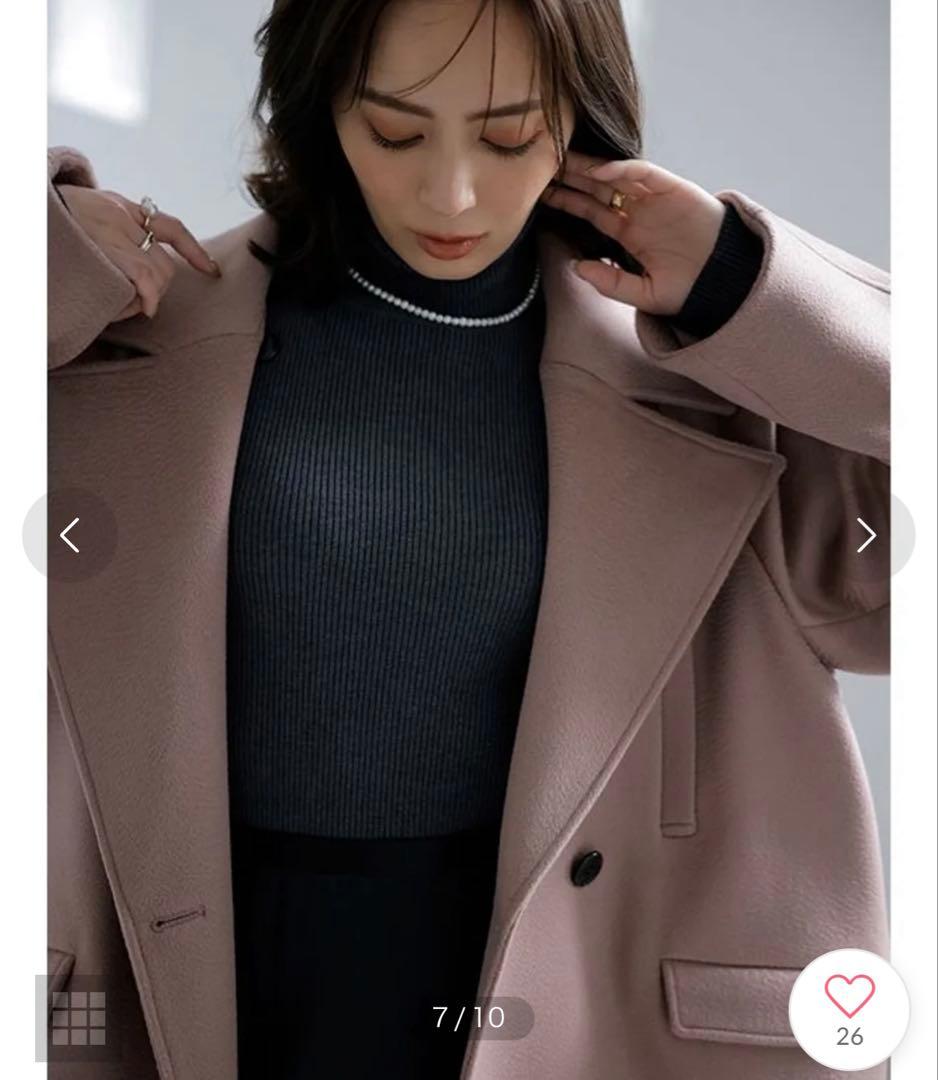Go to the previous product photo
Viewport: 938px width, 1080px height.
pos(69,536)
